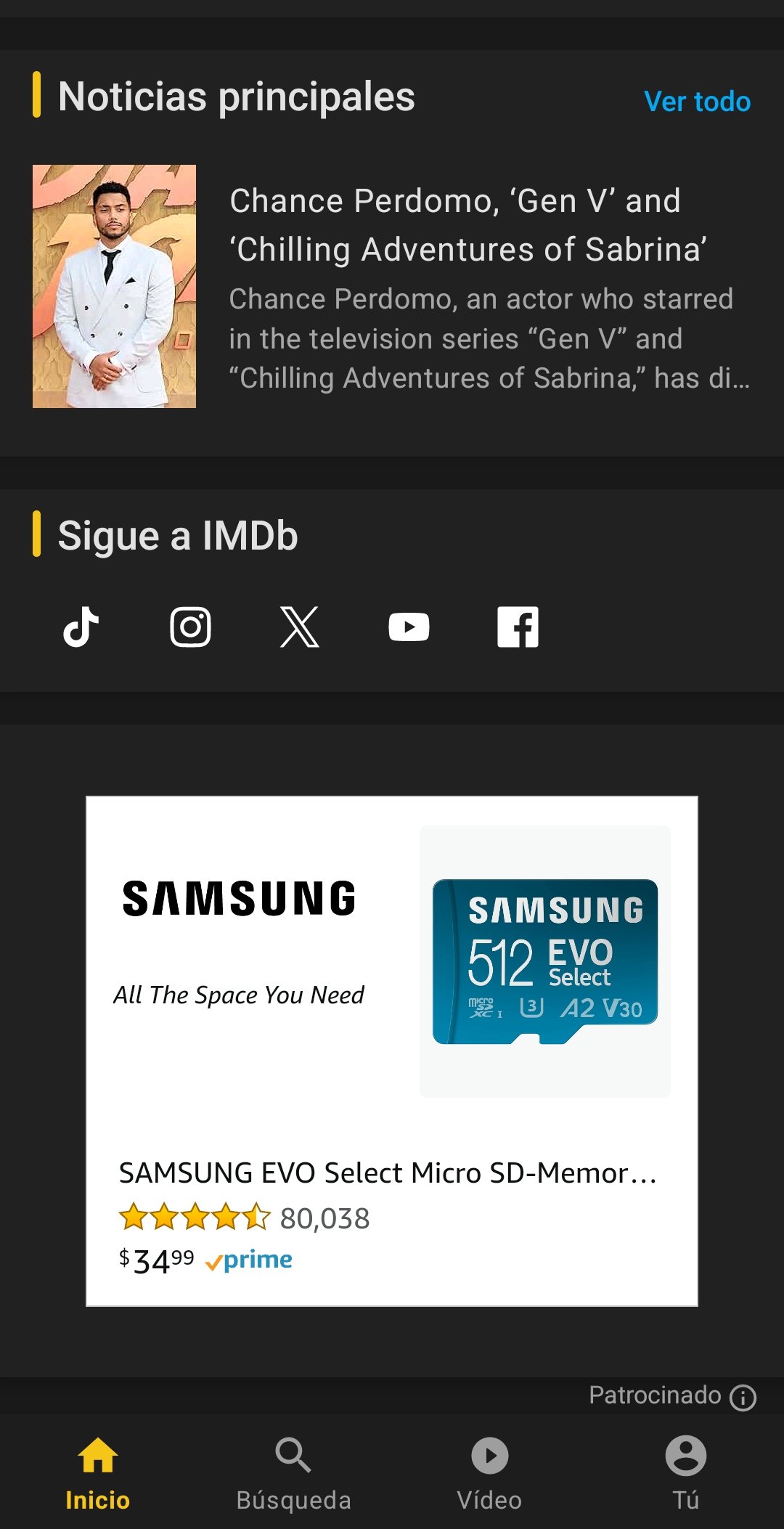Visit IMDb on X

[x=300, y=628]
